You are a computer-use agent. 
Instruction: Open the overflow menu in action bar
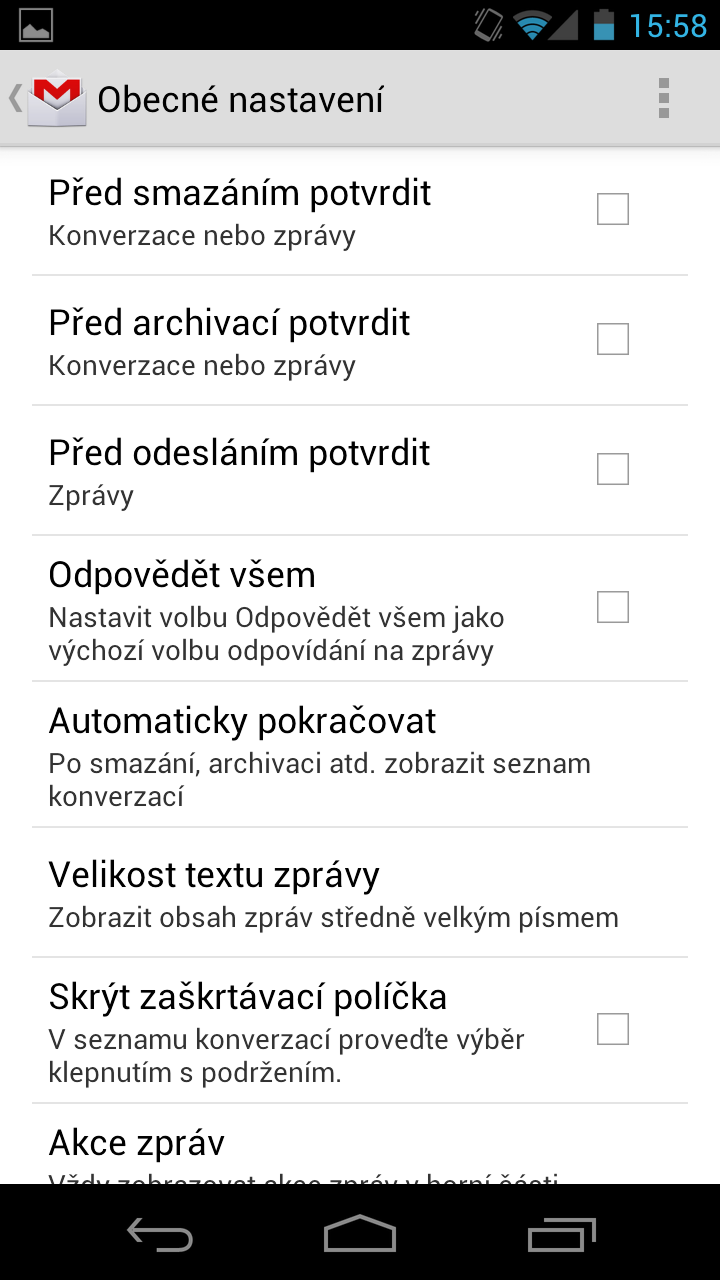point(663,98)
